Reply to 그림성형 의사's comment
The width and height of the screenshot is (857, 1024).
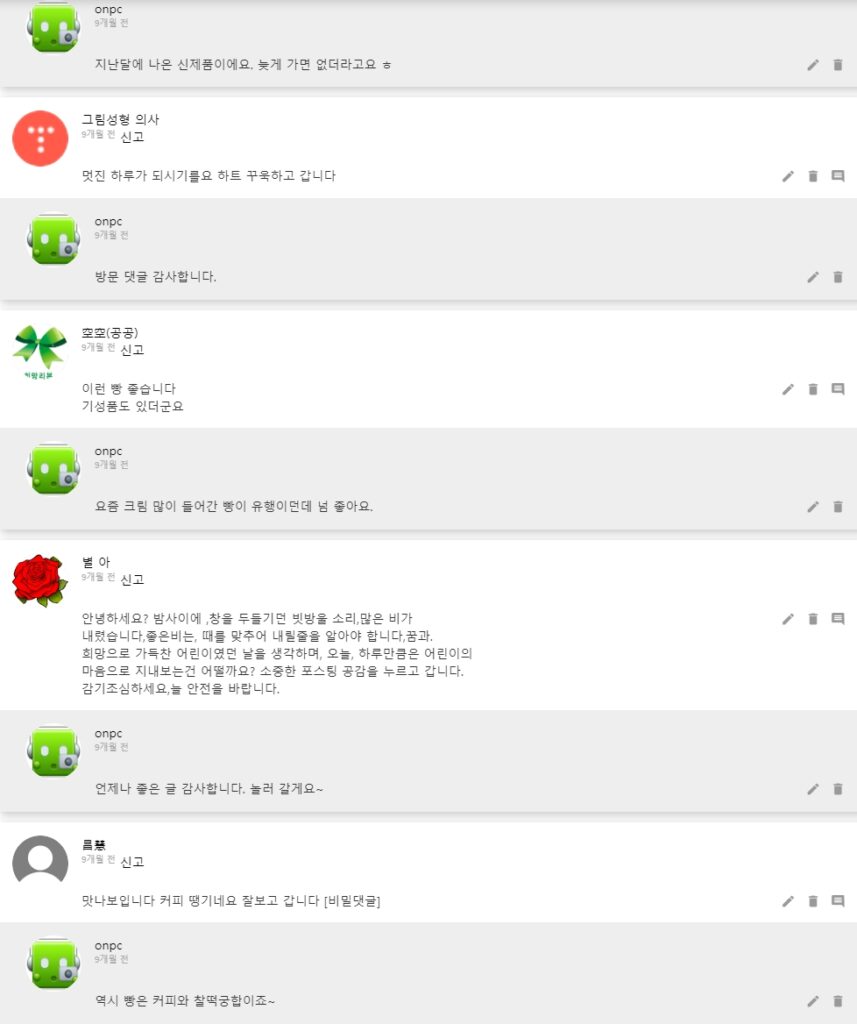tap(838, 176)
